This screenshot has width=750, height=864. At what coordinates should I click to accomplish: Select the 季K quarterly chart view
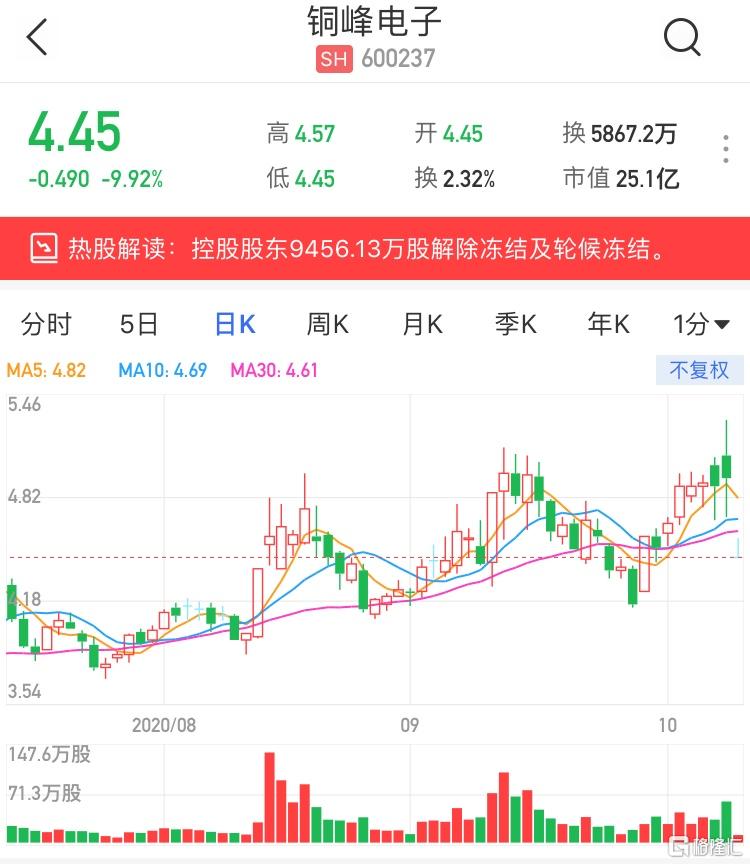[x=514, y=324]
